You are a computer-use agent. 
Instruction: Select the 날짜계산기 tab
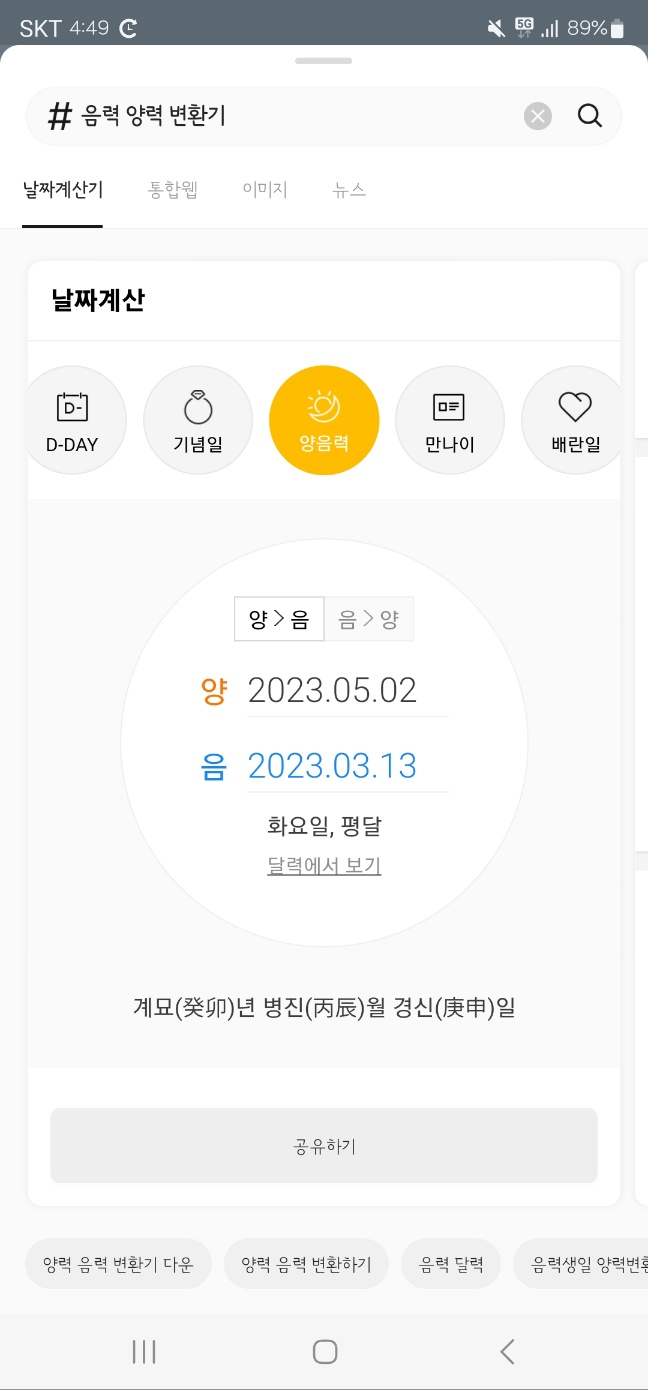click(62, 190)
